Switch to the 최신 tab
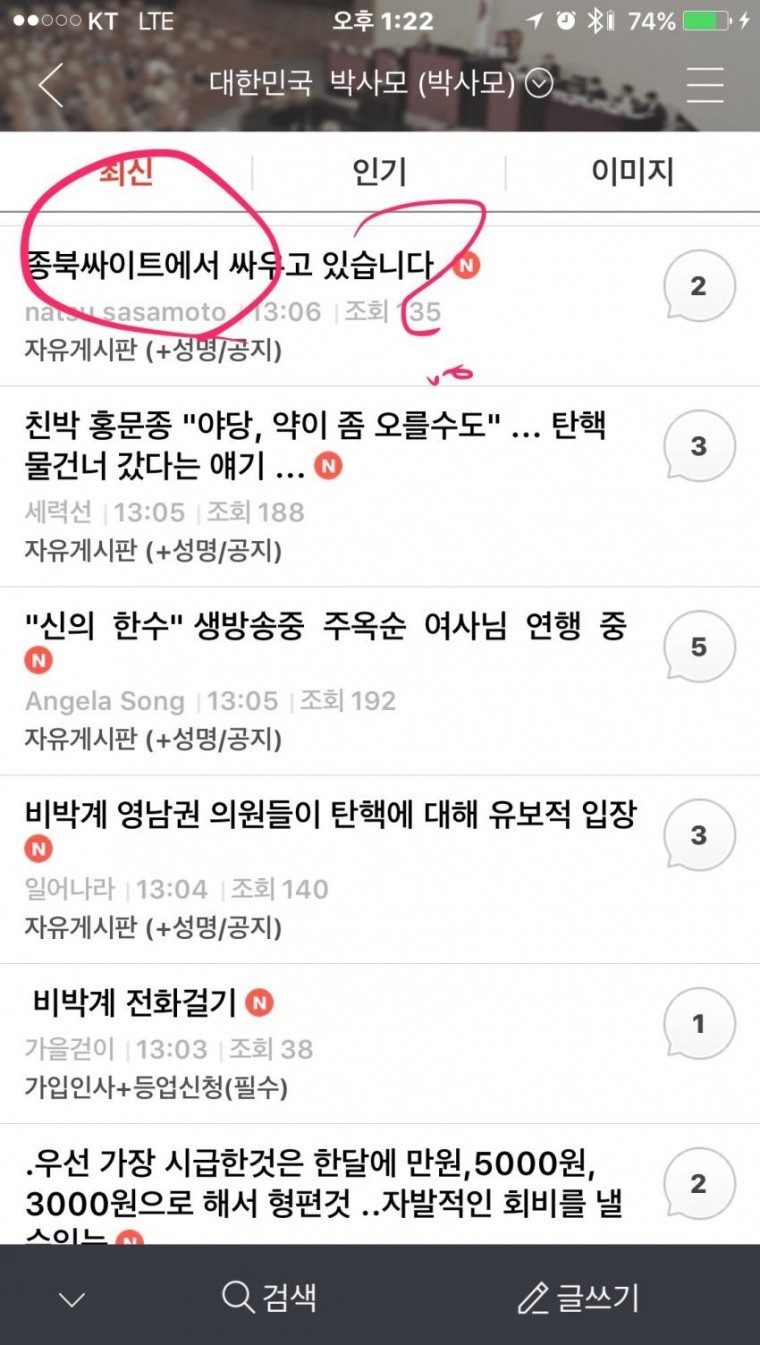 coord(126,172)
